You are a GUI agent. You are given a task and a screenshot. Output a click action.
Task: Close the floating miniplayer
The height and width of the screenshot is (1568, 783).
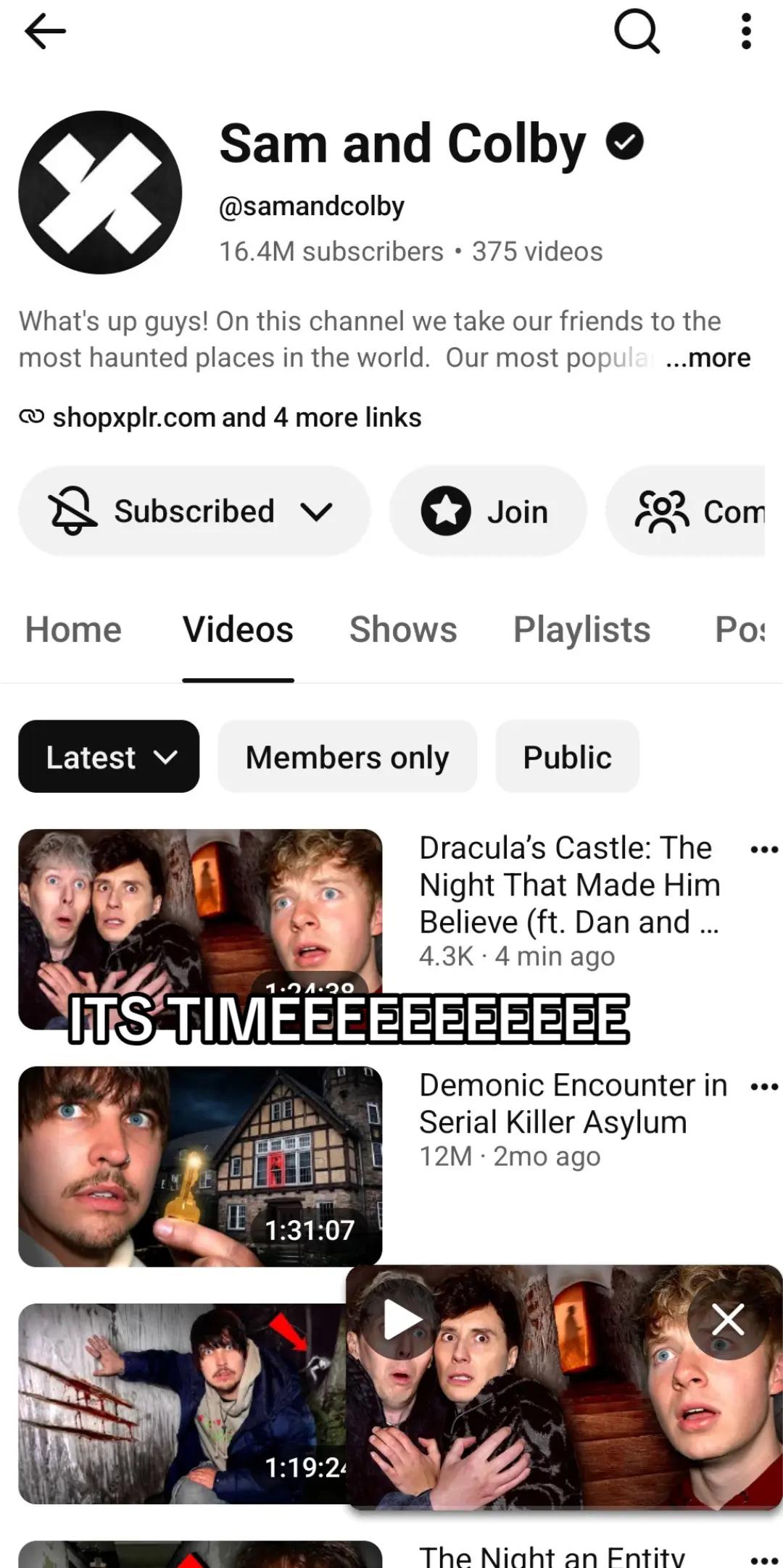click(728, 1319)
